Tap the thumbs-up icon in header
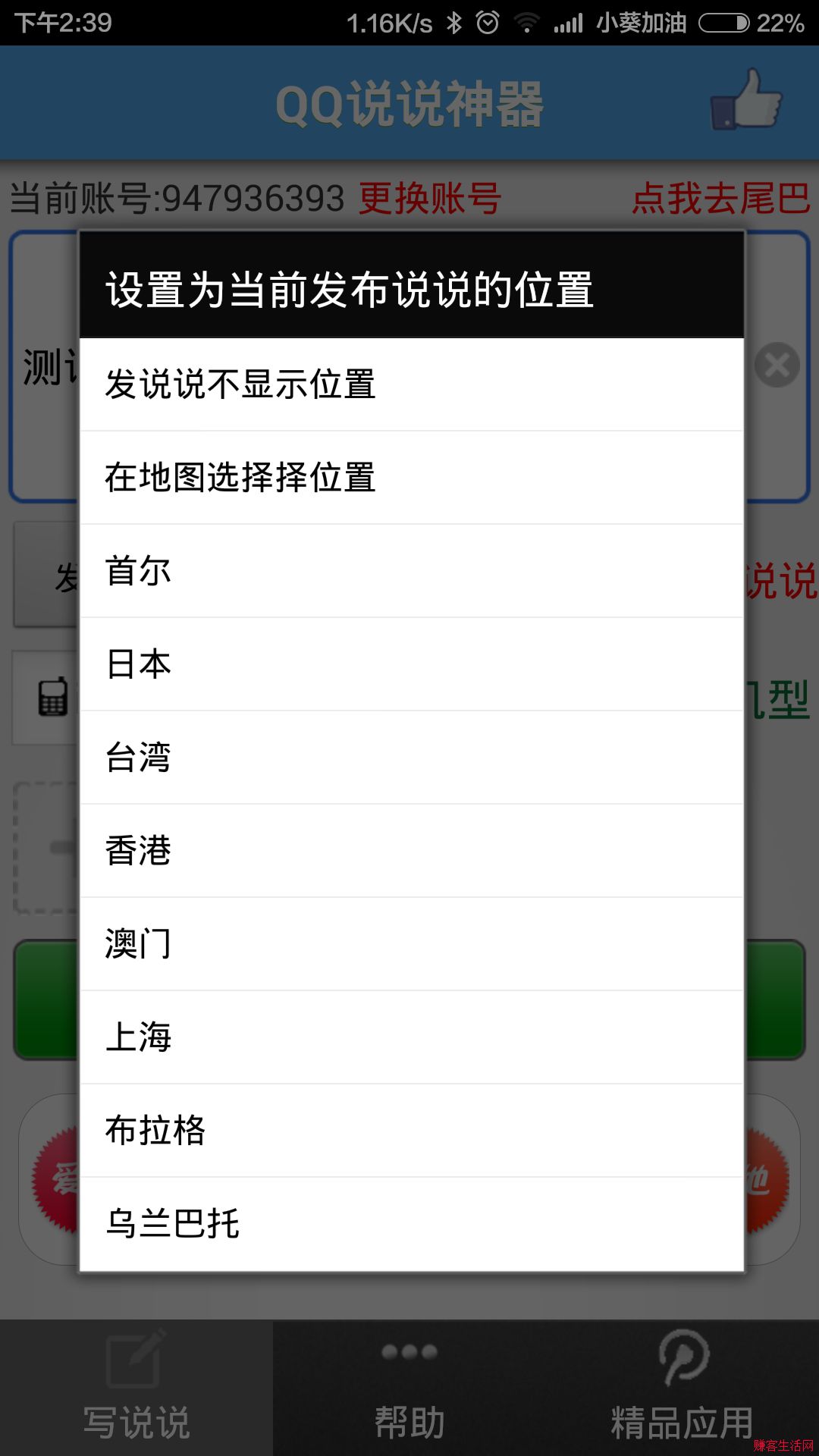The height and width of the screenshot is (1456, 819). [745, 101]
